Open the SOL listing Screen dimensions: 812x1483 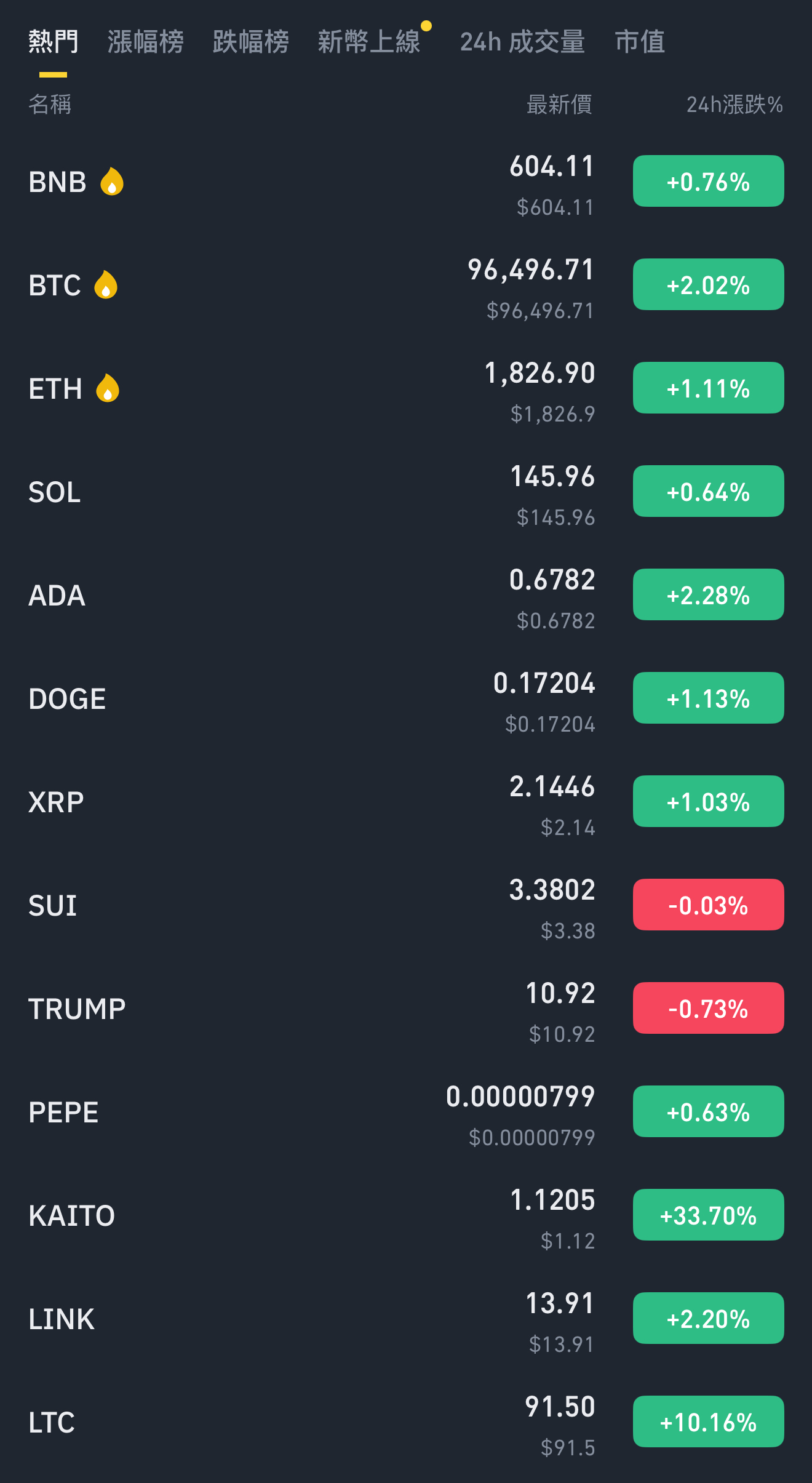(x=406, y=492)
